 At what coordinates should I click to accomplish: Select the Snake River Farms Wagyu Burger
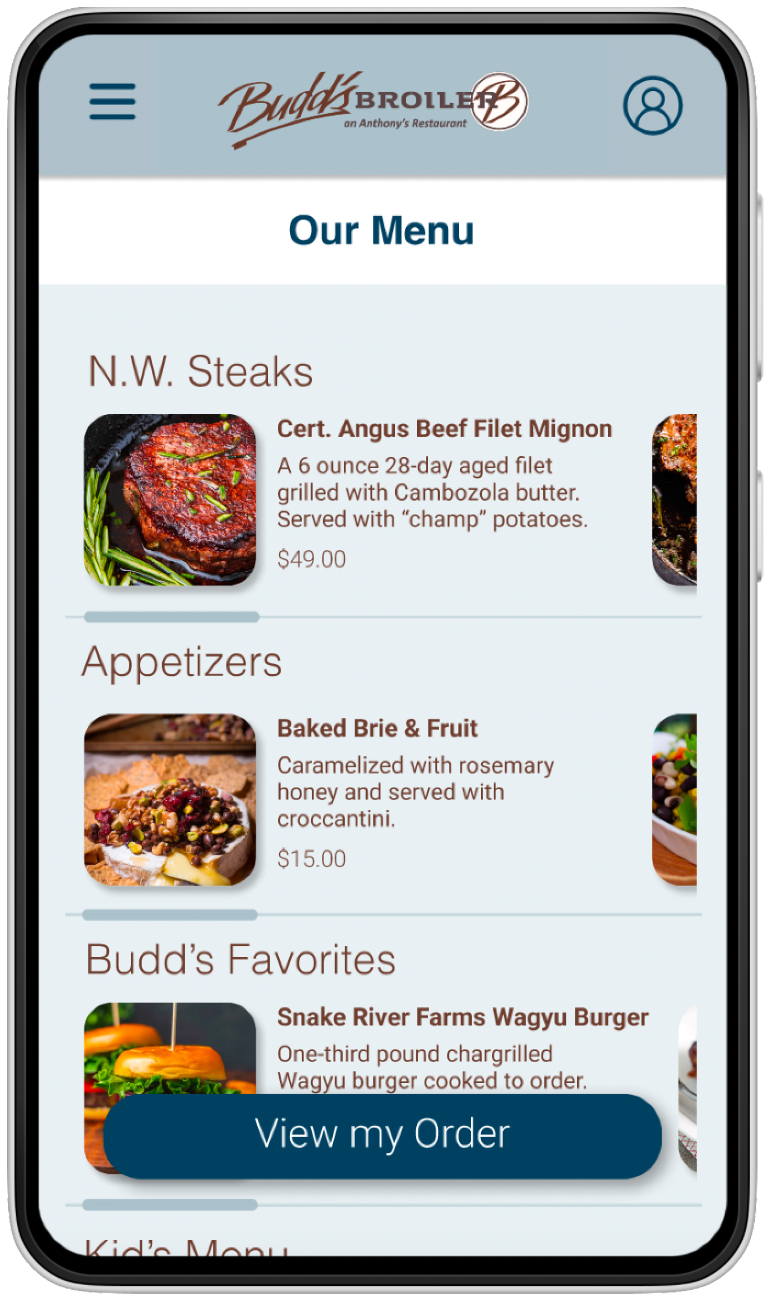tap(464, 1017)
